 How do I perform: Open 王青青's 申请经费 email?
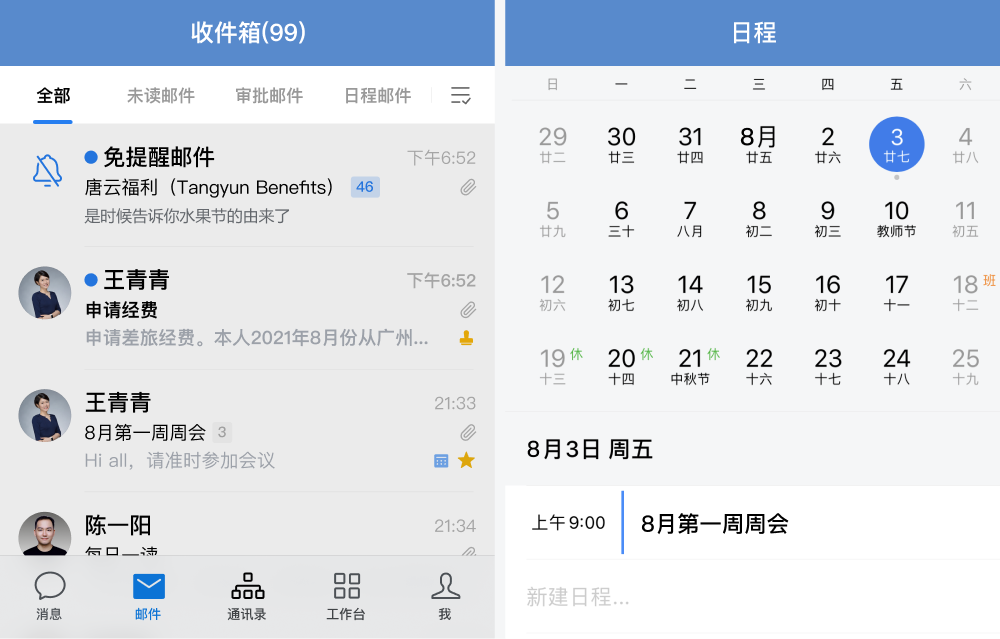point(250,308)
